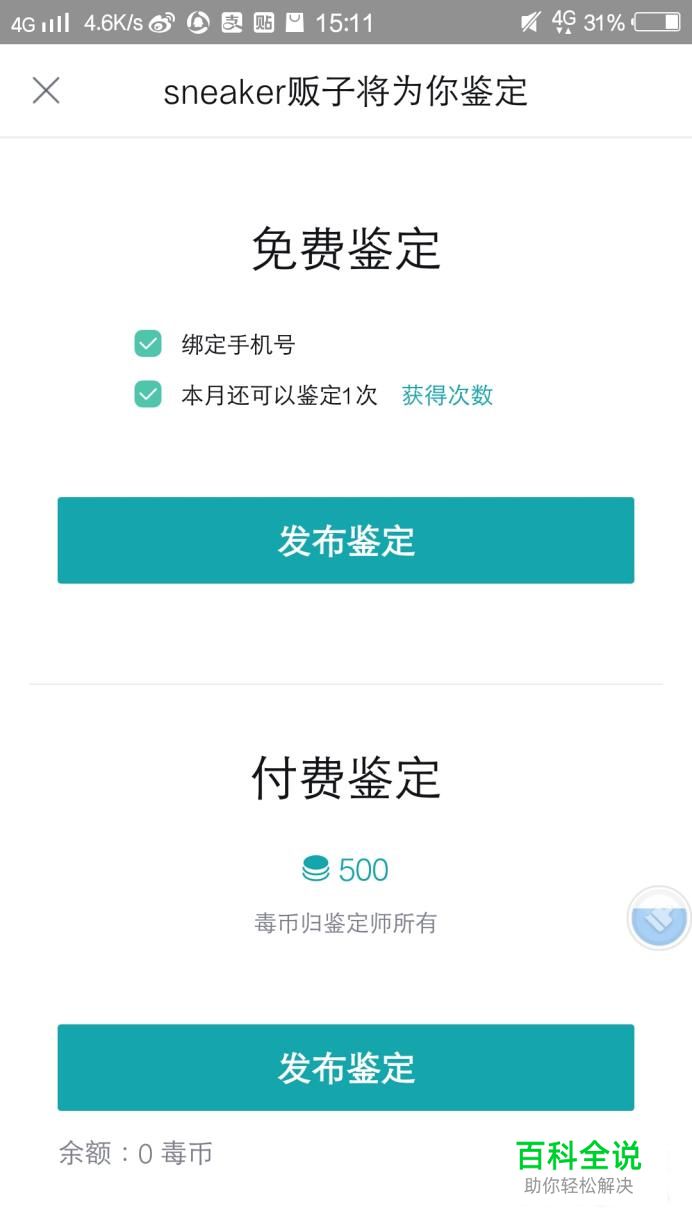Open the floating assistive ball
Image resolution: width=692 pixels, height=1230 pixels.
[x=659, y=918]
